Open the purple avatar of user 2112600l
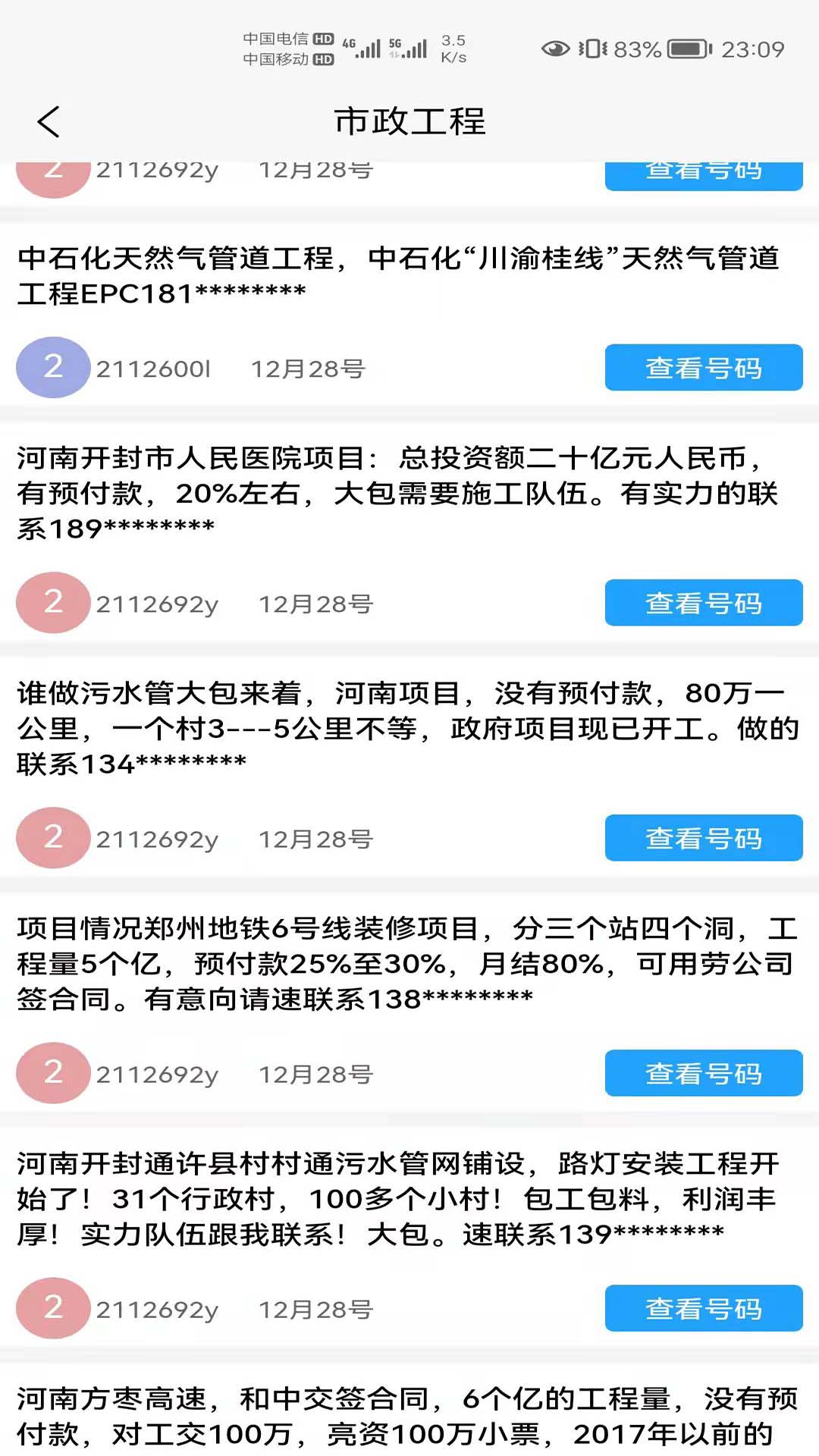This screenshot has width=819, height=1456. point(52,368)
